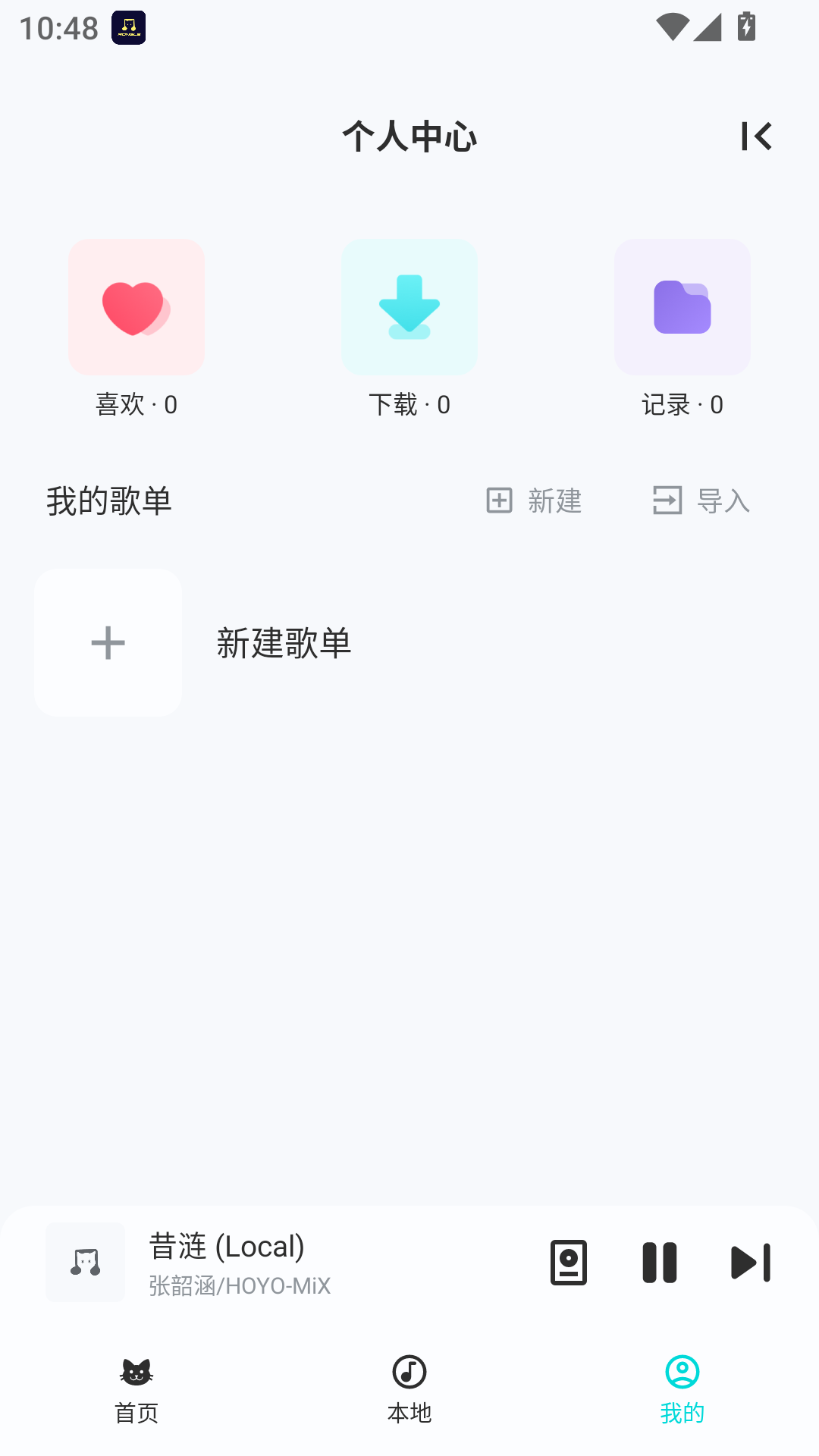The width and height of the screenshot is (819, 1456).
Task: Tap 导入 to import a playlist
Action: 701,500
